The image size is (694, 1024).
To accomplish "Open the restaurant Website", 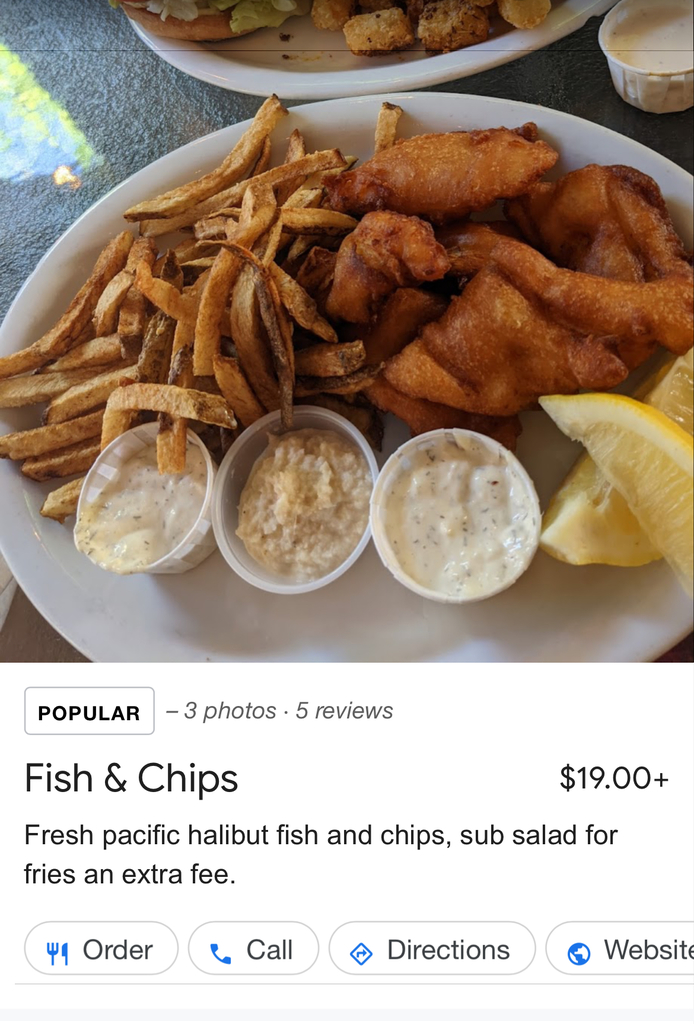I will click(623, 949).
